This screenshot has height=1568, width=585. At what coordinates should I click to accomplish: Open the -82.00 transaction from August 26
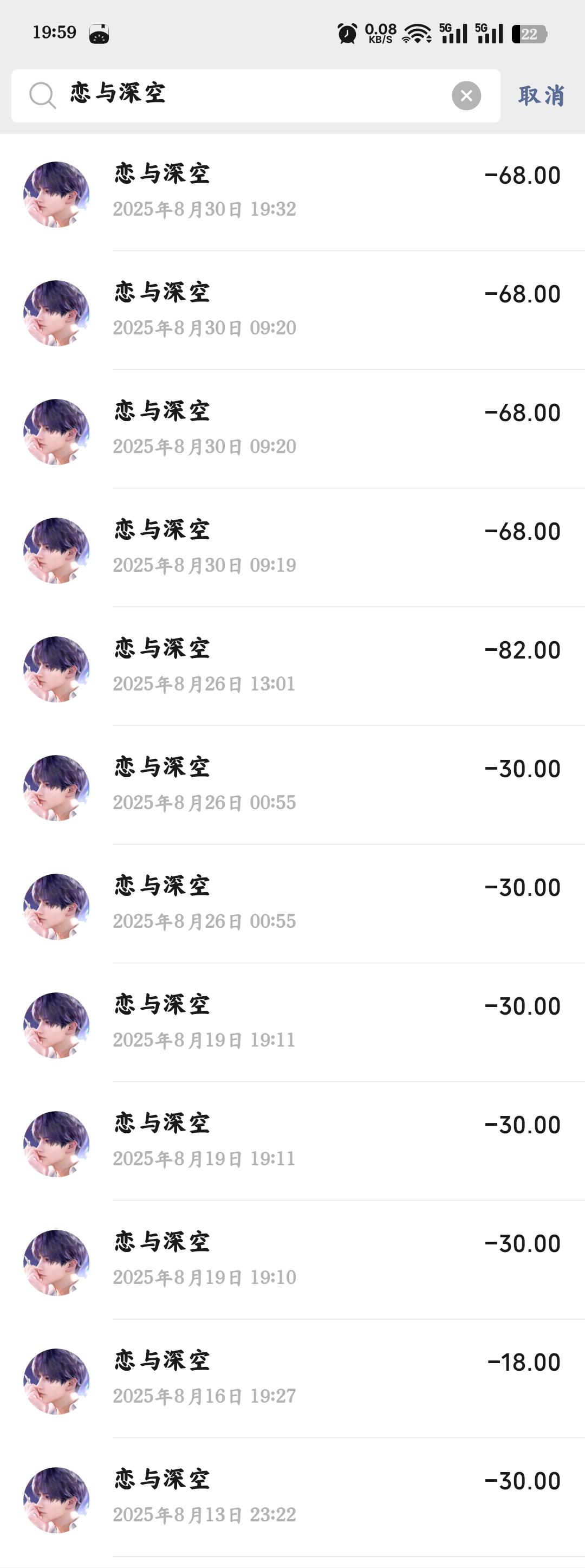tap(292, 667)
